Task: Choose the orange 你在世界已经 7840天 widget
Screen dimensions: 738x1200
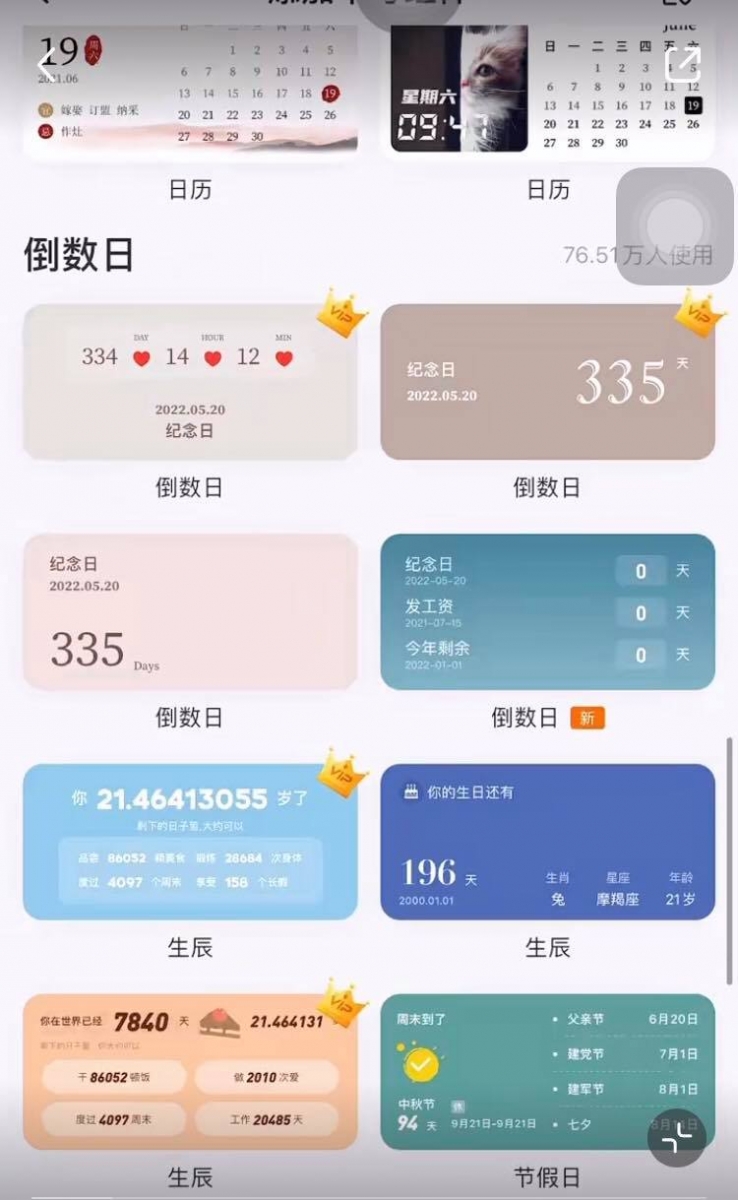Action: point(190,1072)
